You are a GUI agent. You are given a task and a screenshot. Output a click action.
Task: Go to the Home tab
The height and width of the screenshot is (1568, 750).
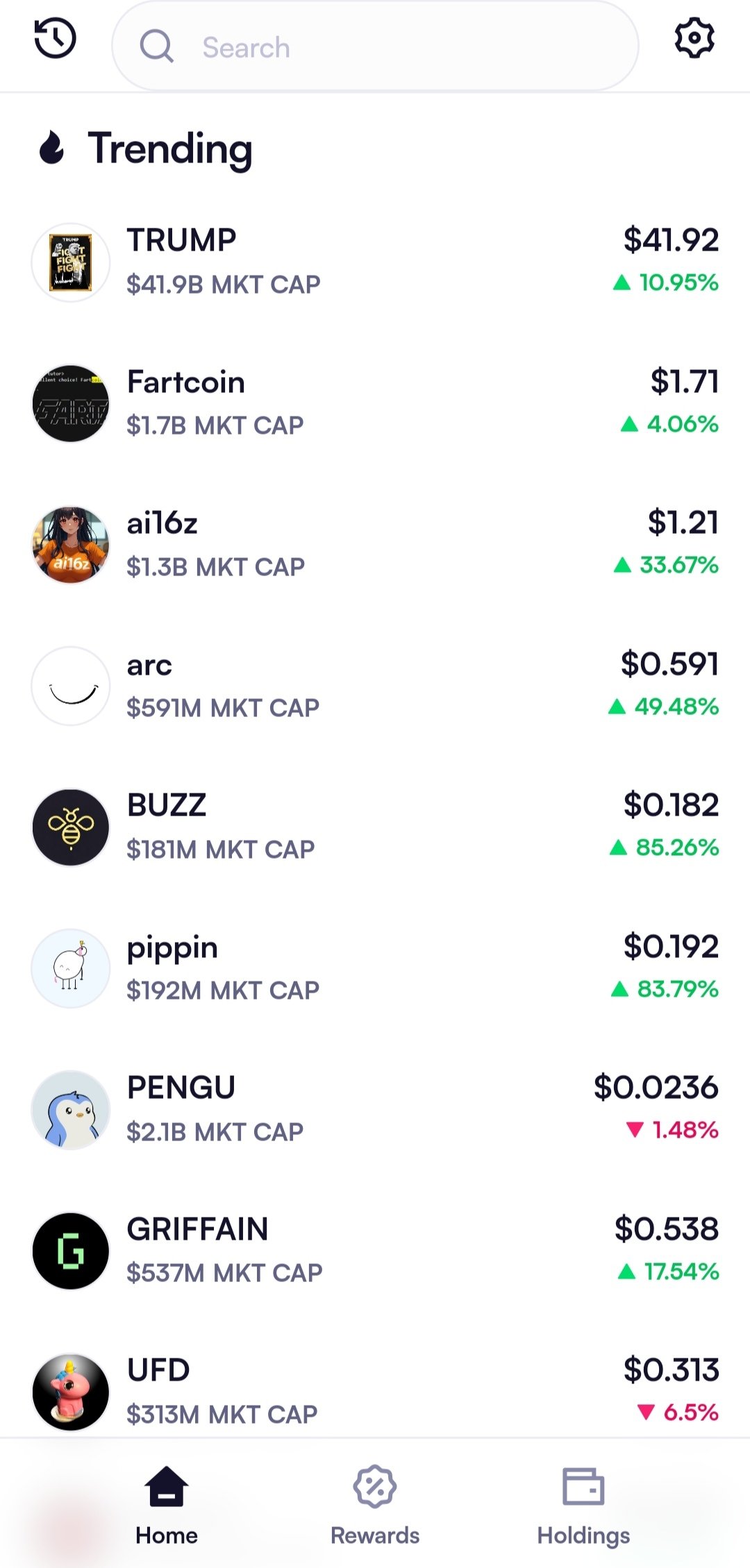pos(167,1505)
